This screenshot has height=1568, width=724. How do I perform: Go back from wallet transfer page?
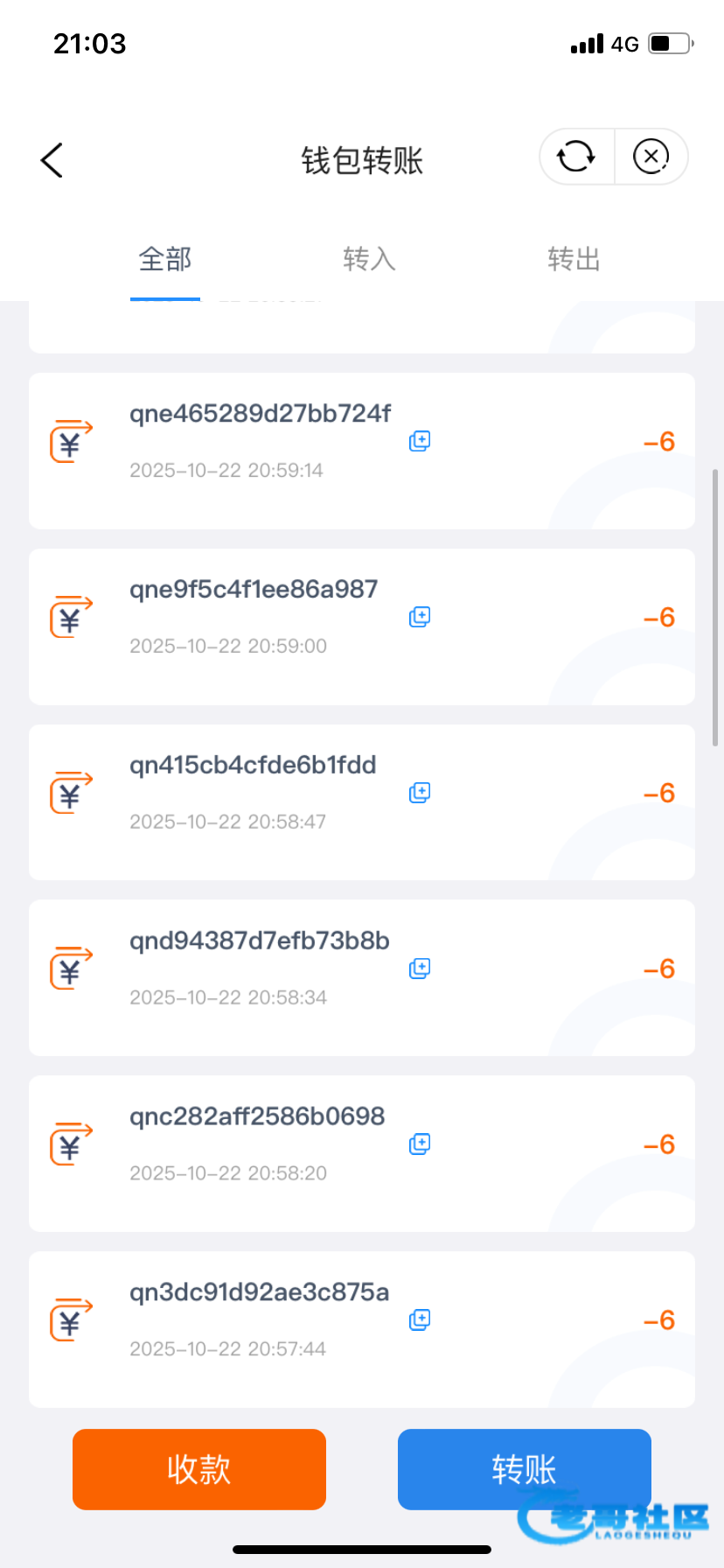click(52, 160)
